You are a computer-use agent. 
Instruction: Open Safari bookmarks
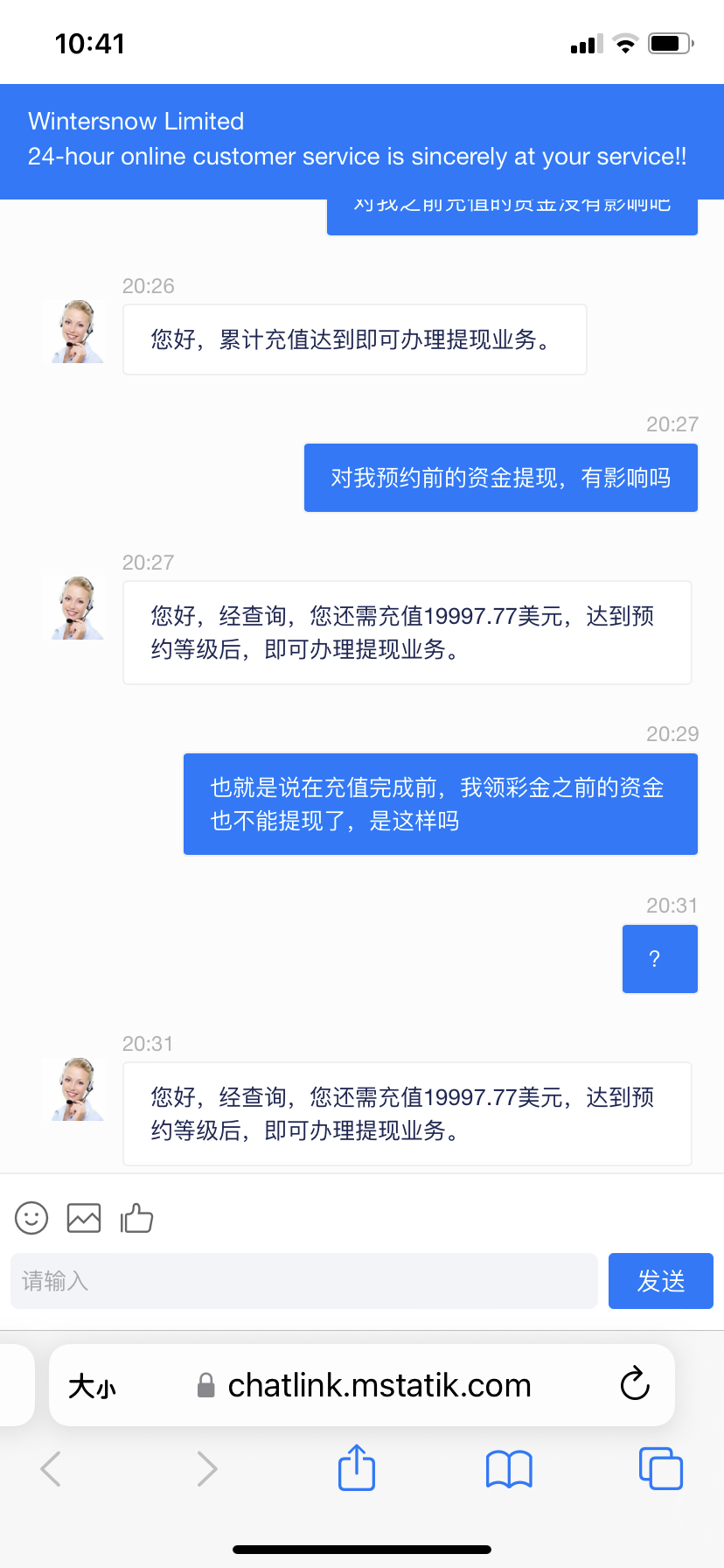(x=509, y=1469)
